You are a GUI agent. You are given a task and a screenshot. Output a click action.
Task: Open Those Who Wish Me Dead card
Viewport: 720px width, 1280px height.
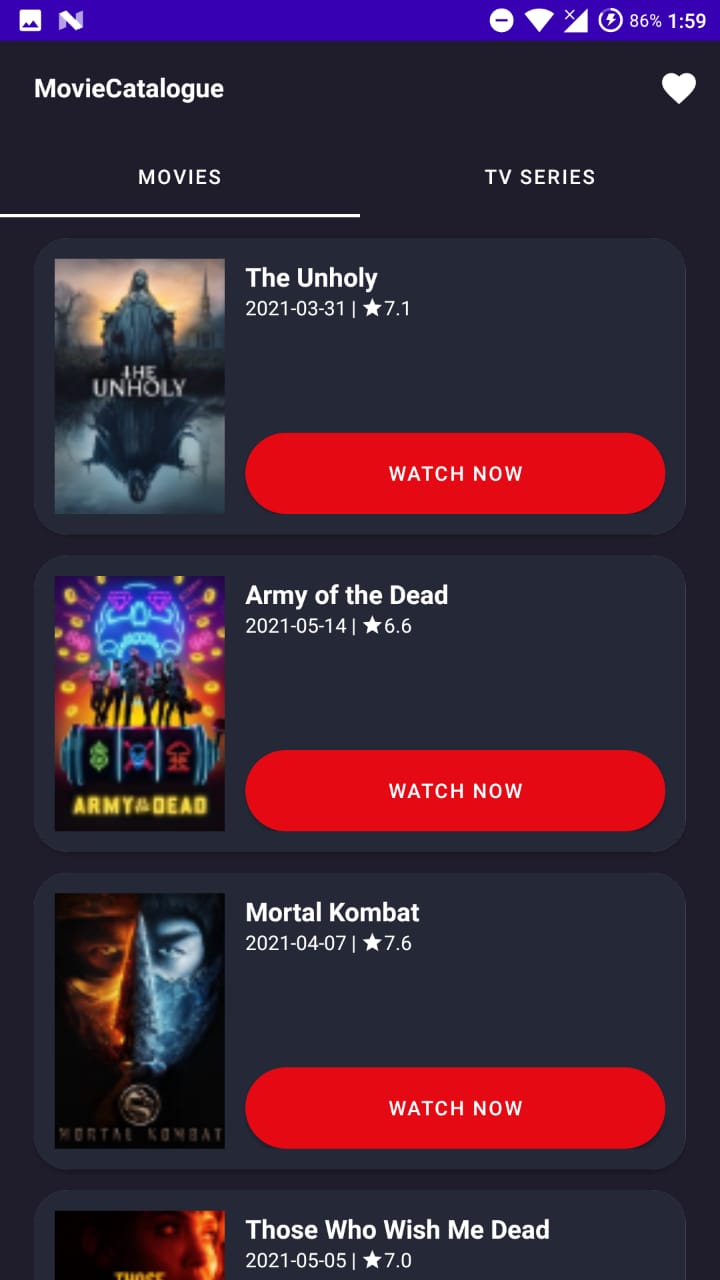(x=360, y=1235)
